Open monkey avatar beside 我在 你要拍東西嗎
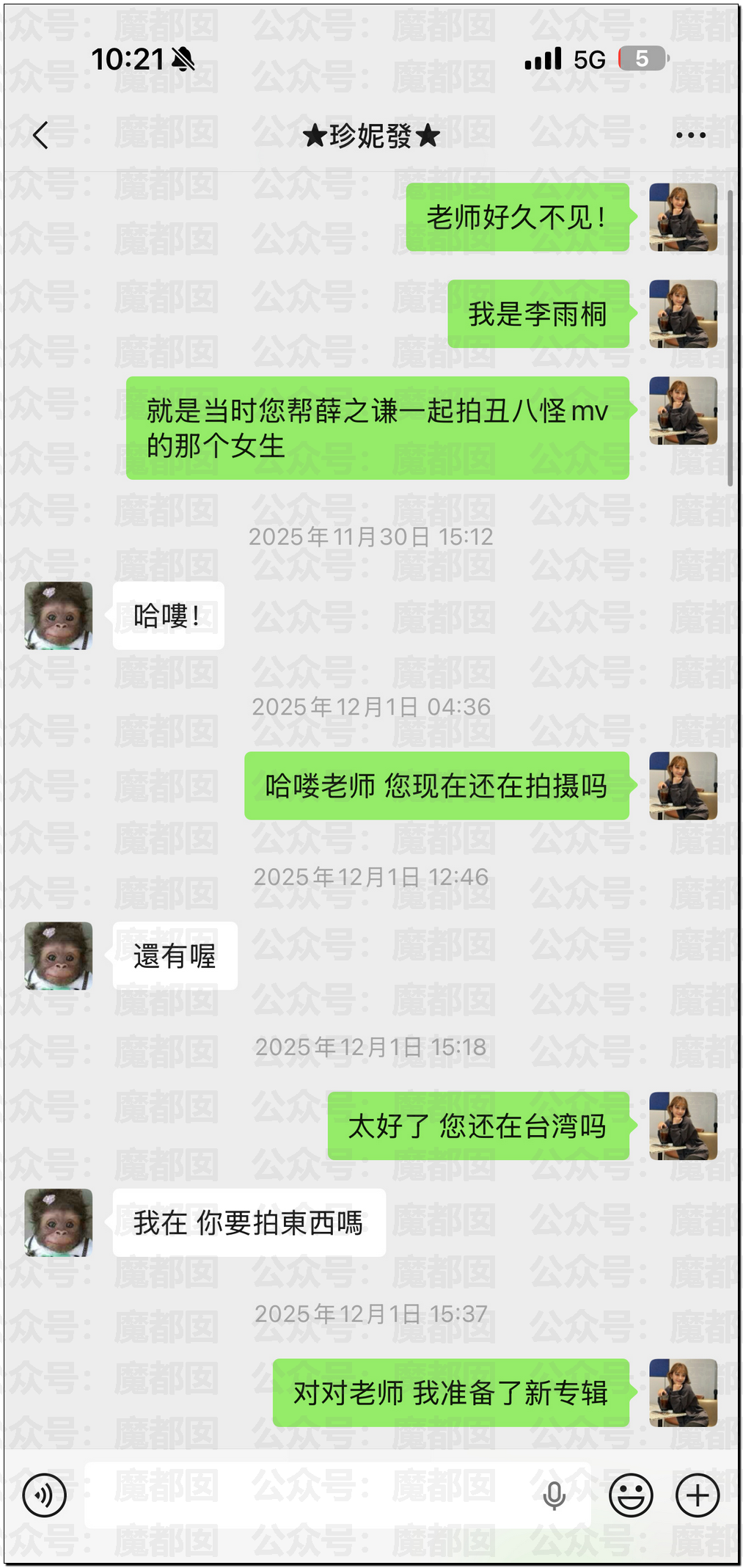The height and width of the screenshot is (1568, 743). [59, 1222]
